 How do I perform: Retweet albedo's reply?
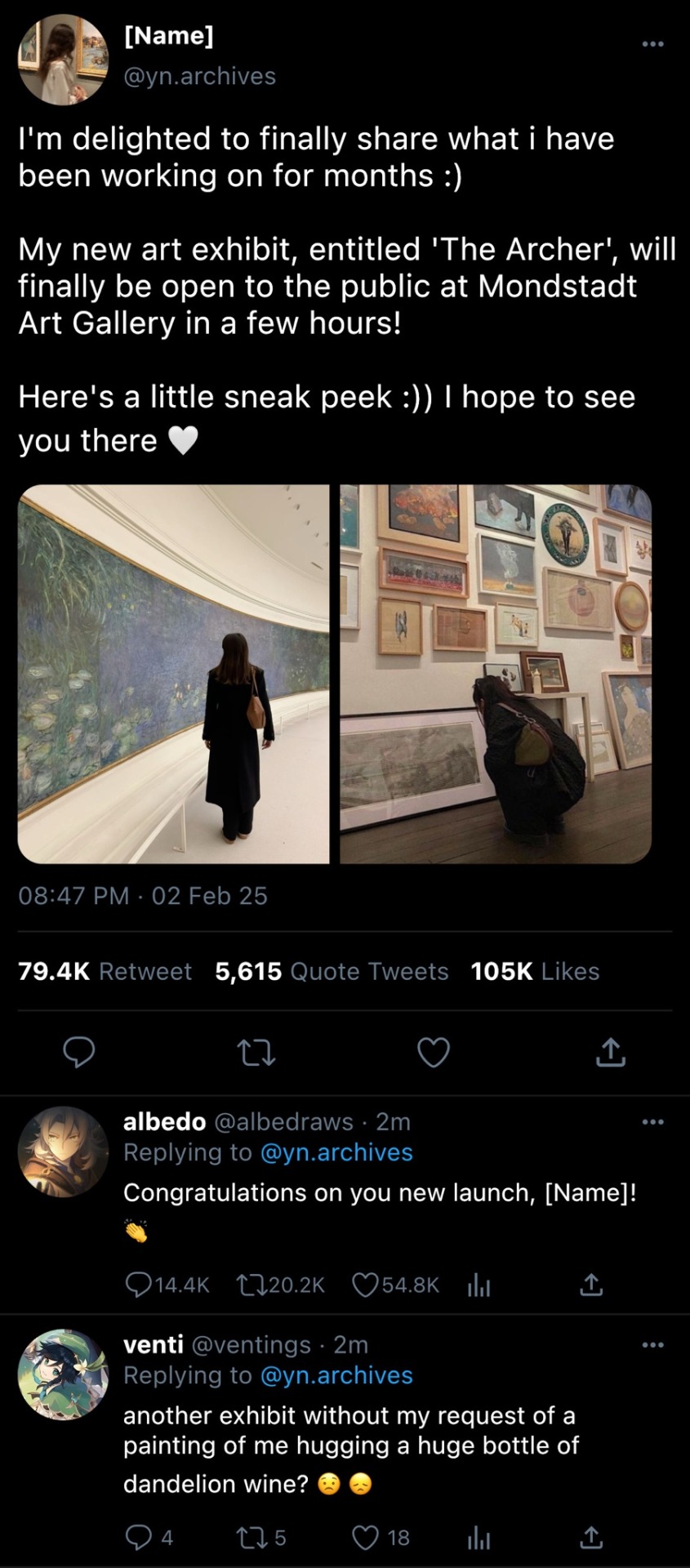click(248, 1285)
